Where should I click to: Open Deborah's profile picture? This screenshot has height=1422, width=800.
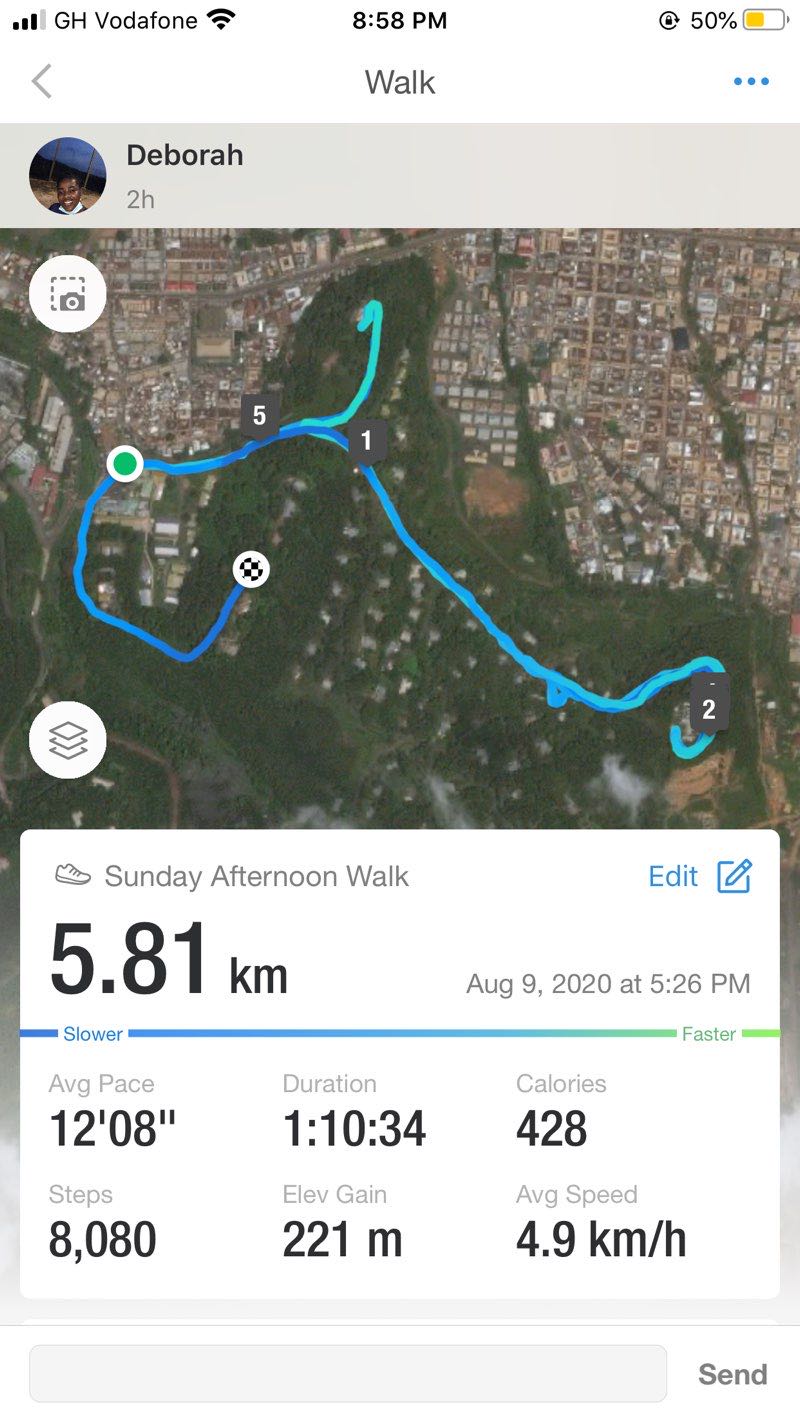(68, 176)
